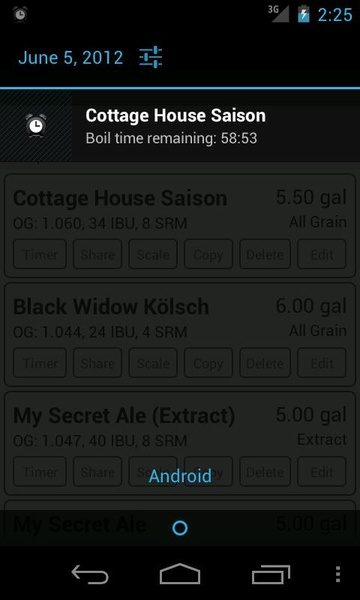Viewport: 360px width, 600px height.
Task: Open recent apps
Action: coord(271,574)
